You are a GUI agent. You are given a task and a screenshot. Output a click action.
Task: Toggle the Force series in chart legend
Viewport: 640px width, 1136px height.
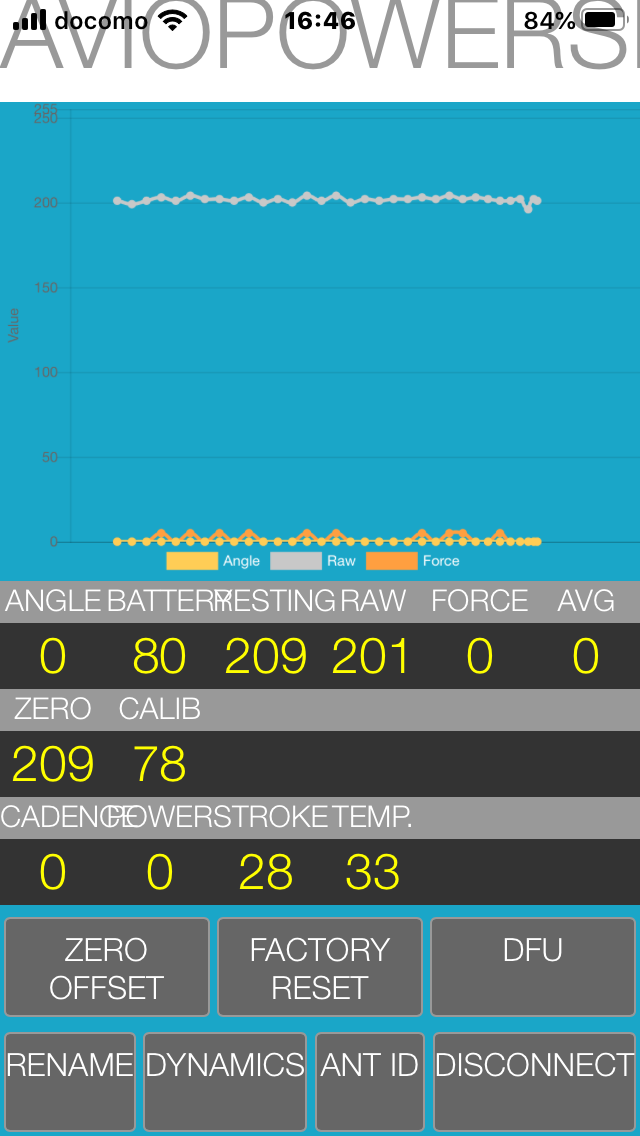(413, 561)
